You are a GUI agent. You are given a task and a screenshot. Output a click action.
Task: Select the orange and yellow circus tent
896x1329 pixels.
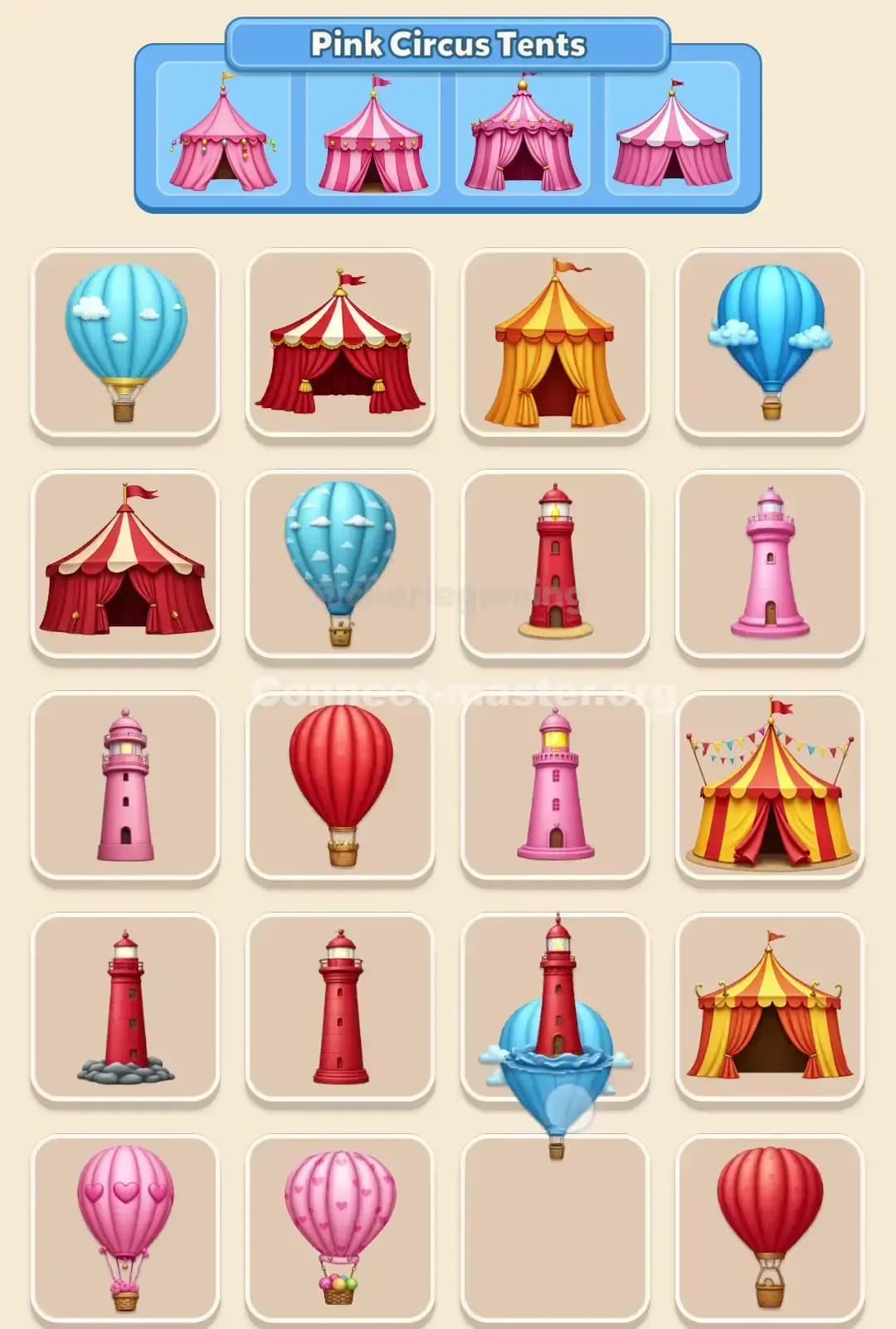coord(556,348)
